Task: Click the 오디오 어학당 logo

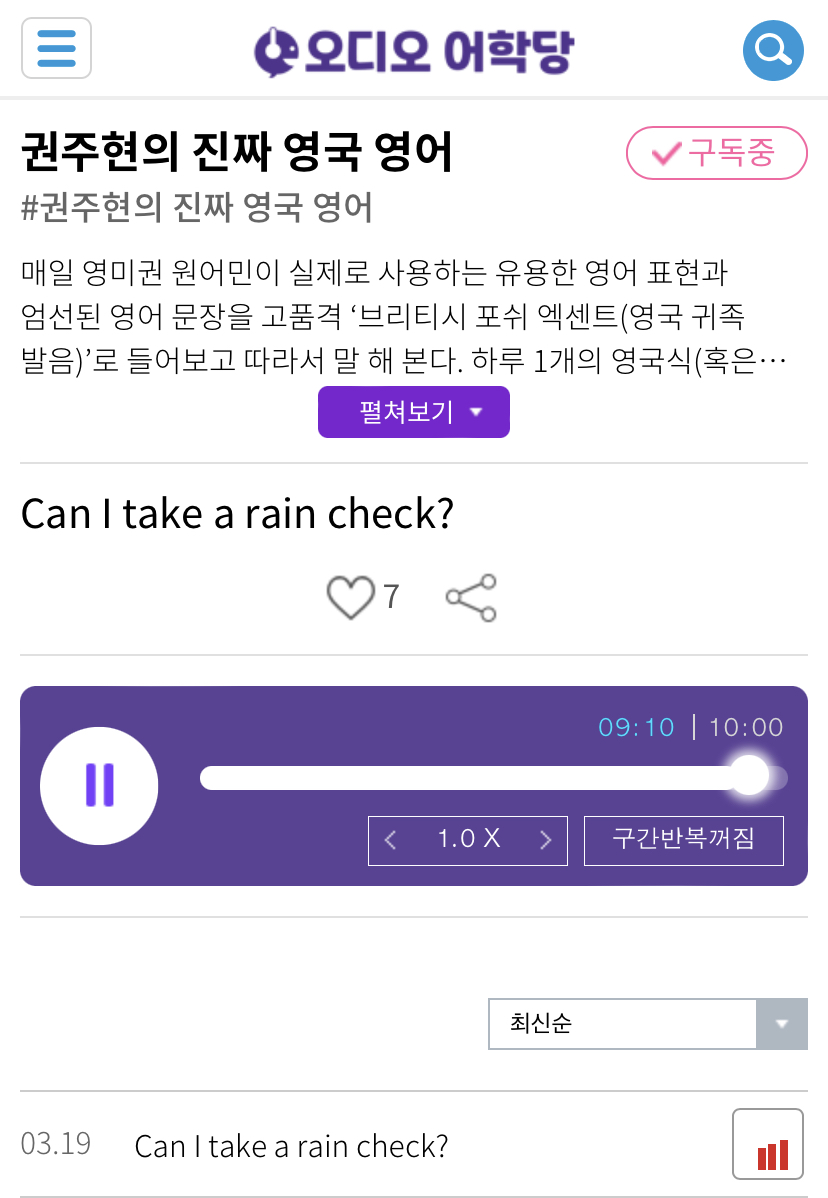Action: [414, 49]
